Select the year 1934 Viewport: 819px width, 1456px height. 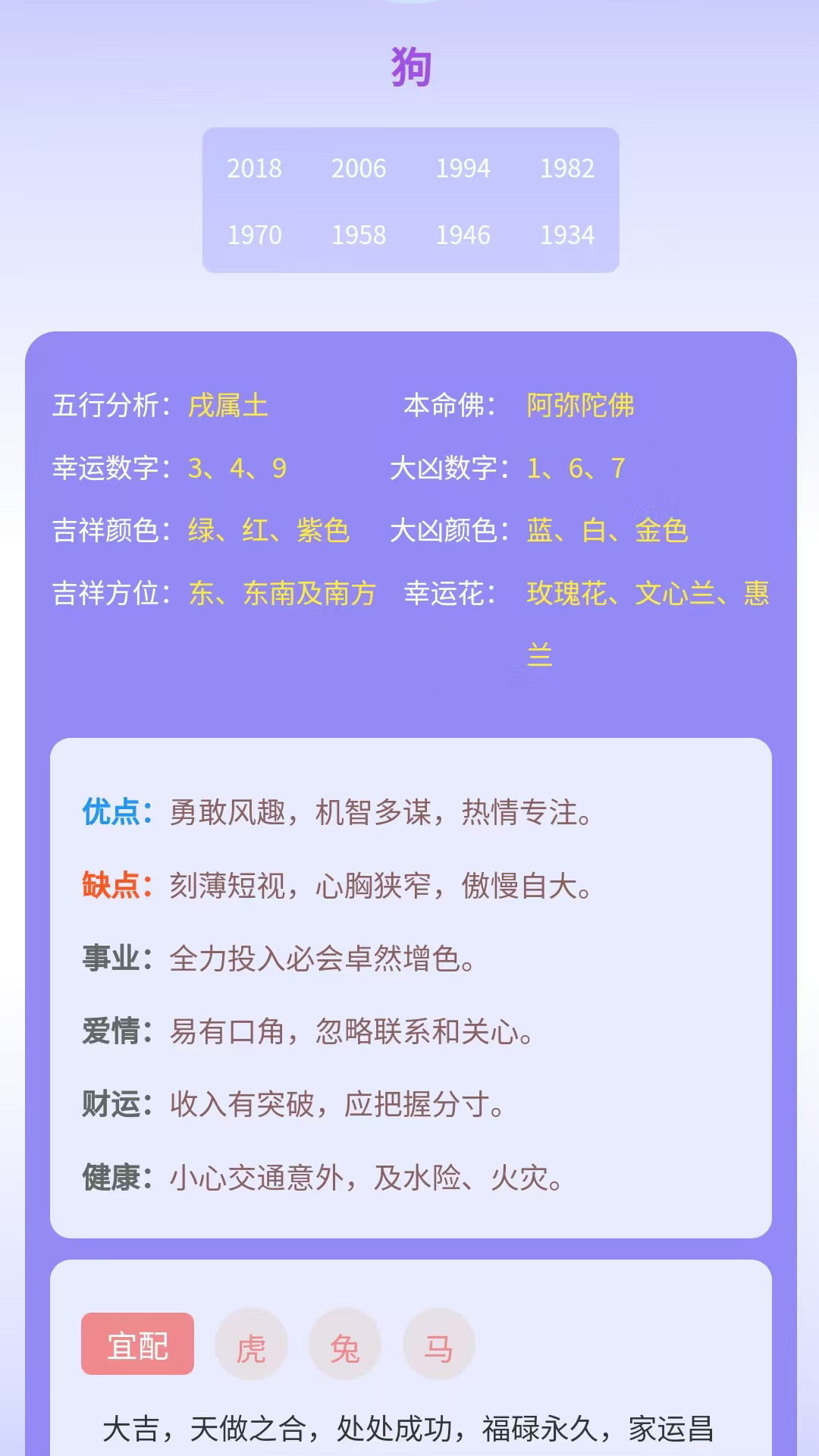pyautogui.click(x=568, y=235)
